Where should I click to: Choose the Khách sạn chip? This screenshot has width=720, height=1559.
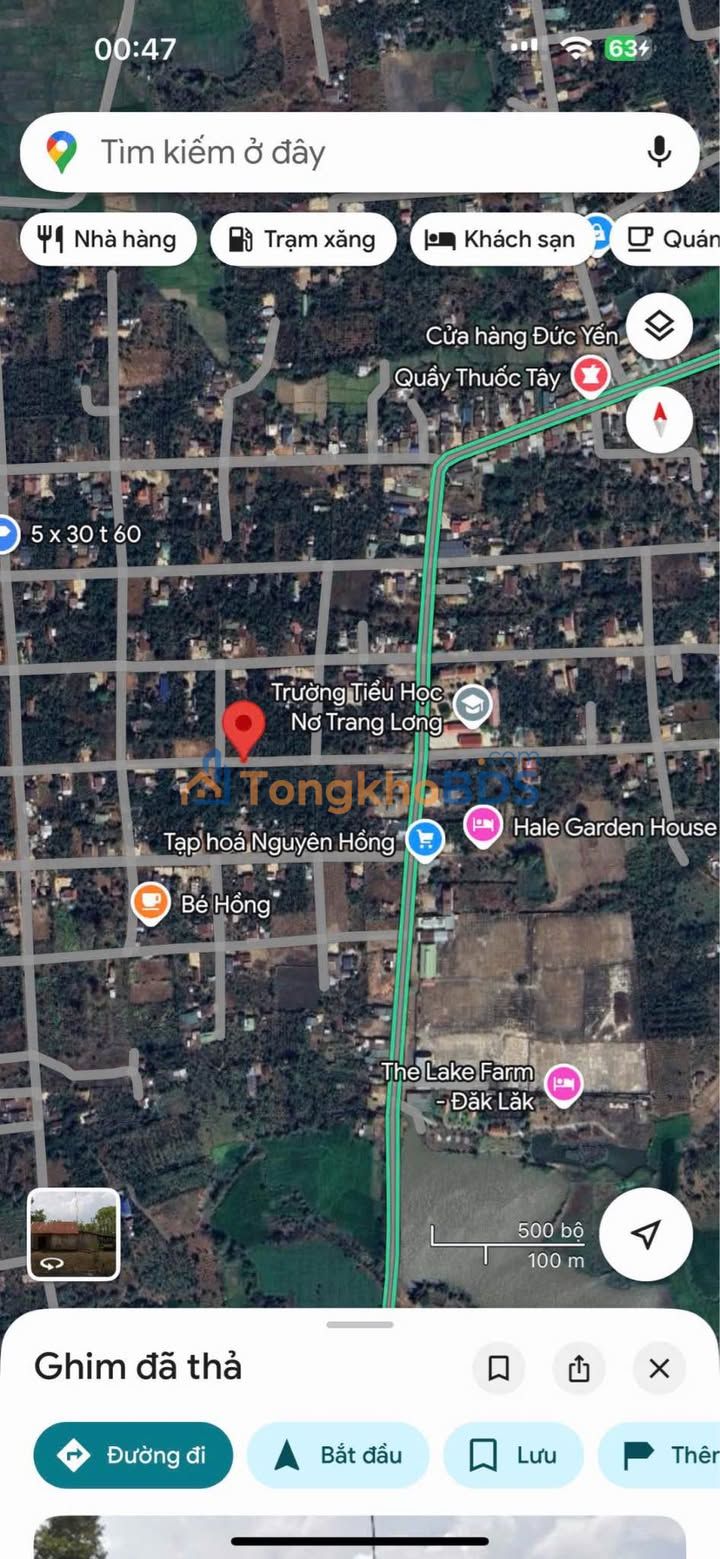click(501, 239)
